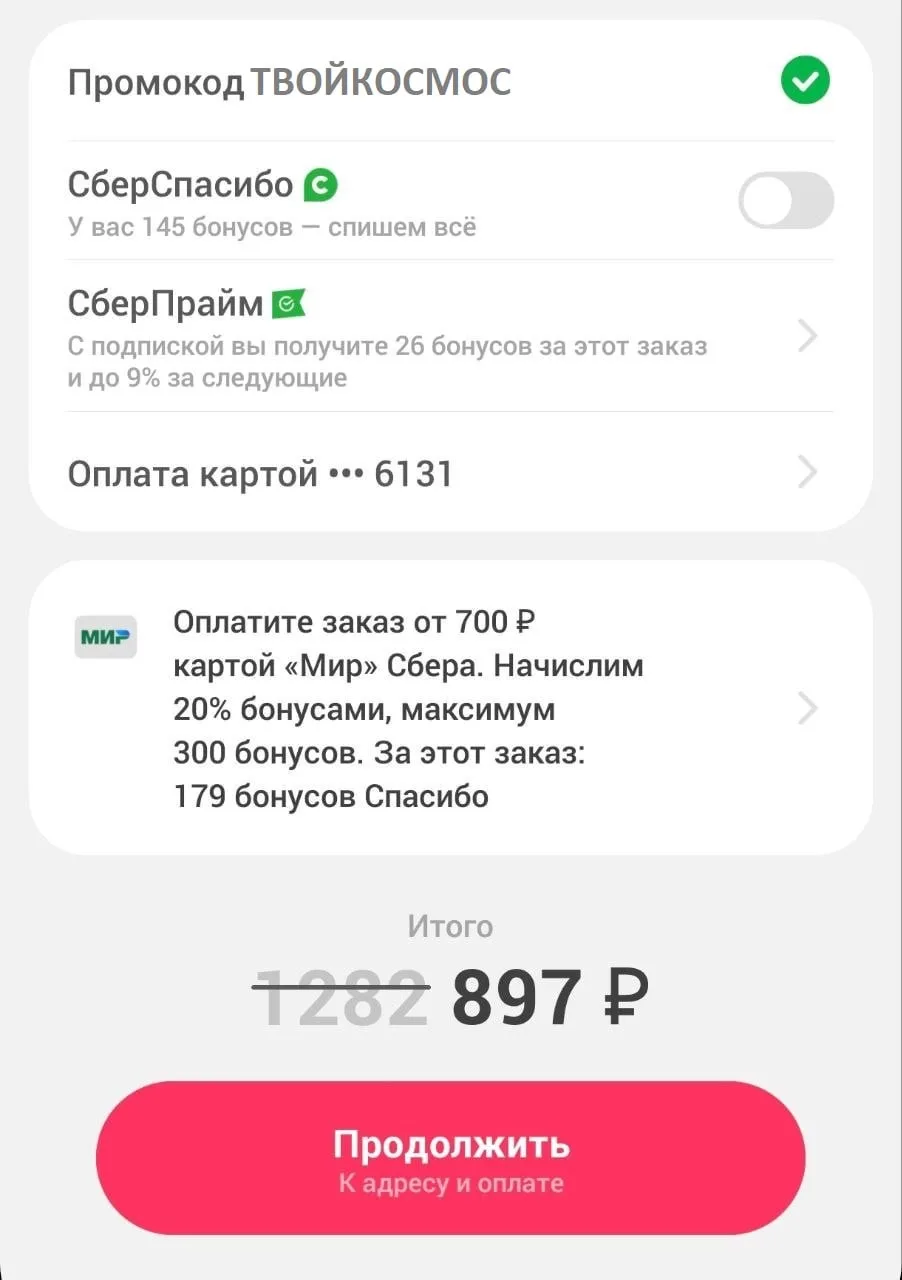Open the Мир card bonus offer
The height and width of the screenshot is (1280, 902).
pyautogui.click(x=450, y=708)
